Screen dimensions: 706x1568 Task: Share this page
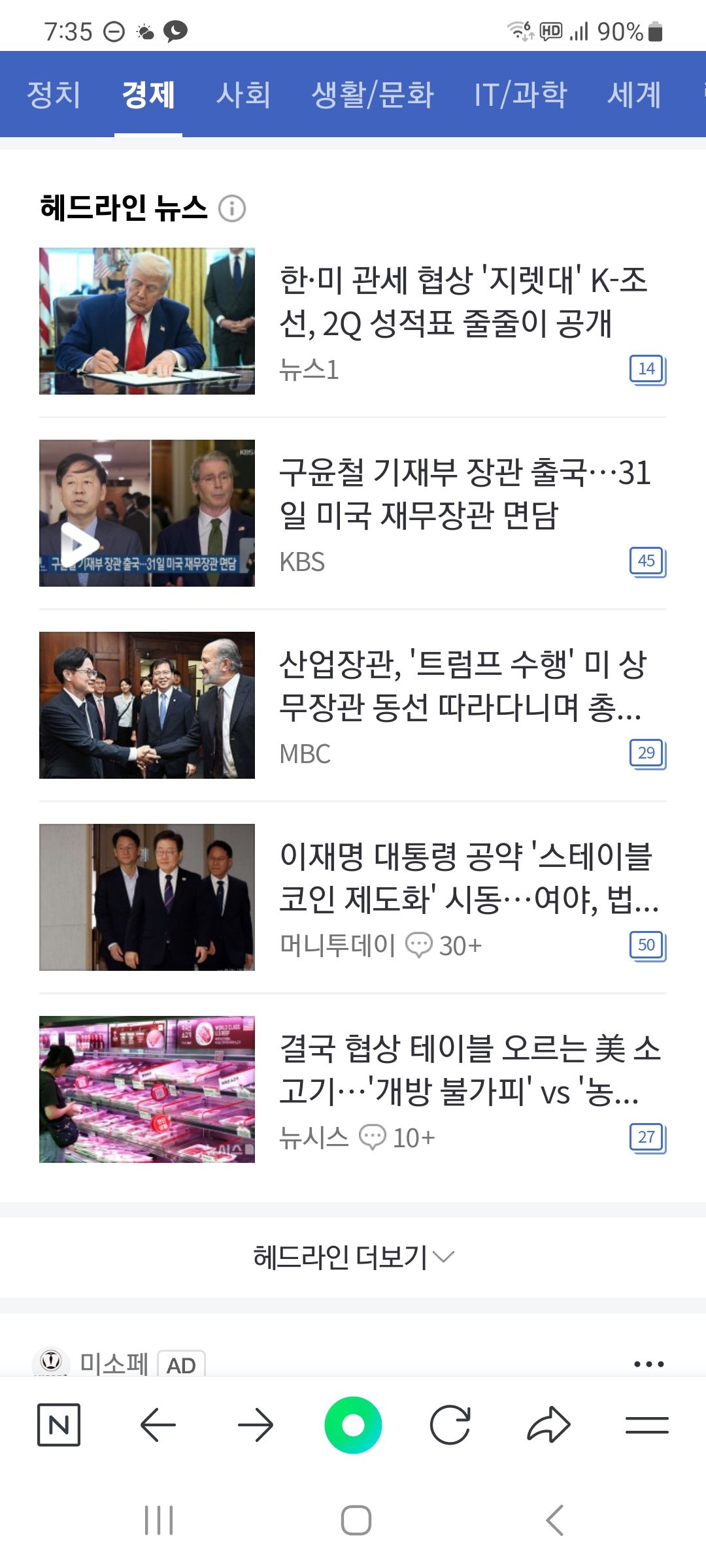tap(548, 1424)
